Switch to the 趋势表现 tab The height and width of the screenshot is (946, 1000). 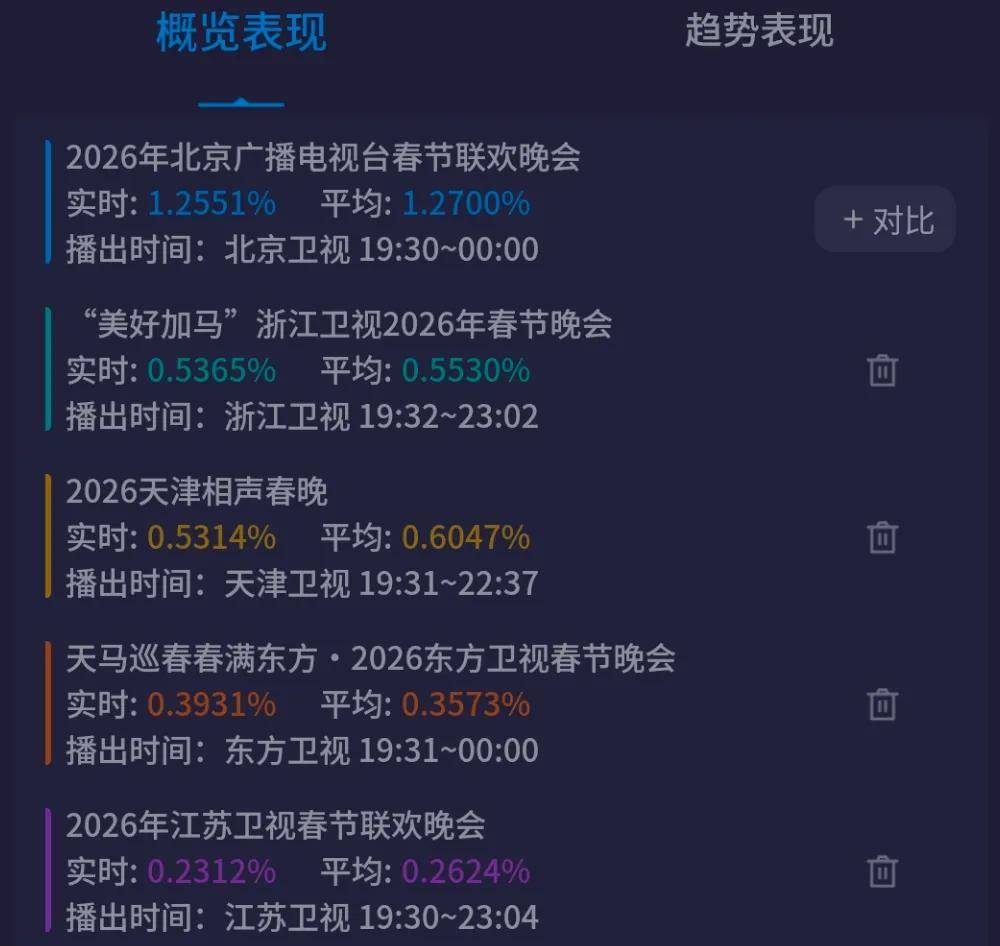pyautogui.click(x=759, y=31)
